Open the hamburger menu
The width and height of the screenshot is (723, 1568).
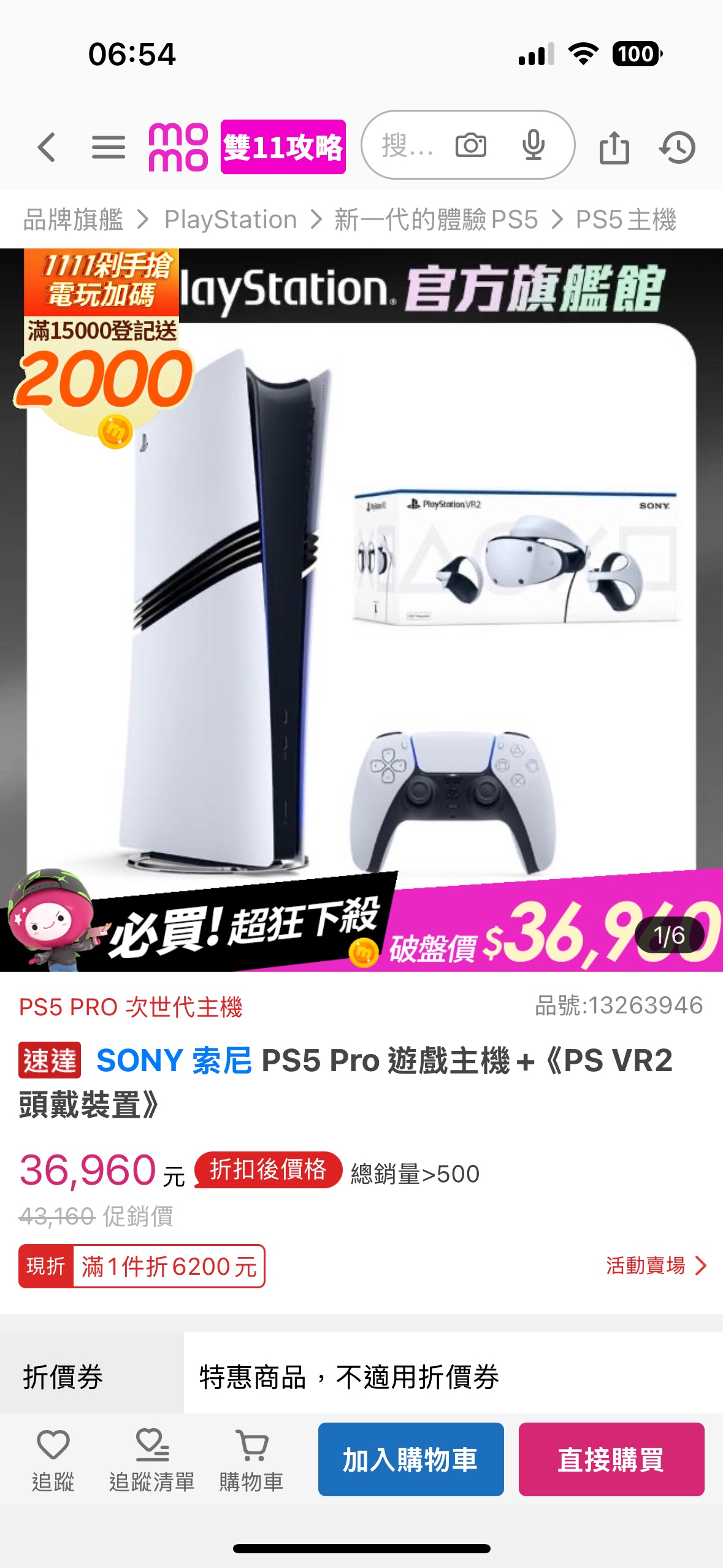click(x=109, y=147)
